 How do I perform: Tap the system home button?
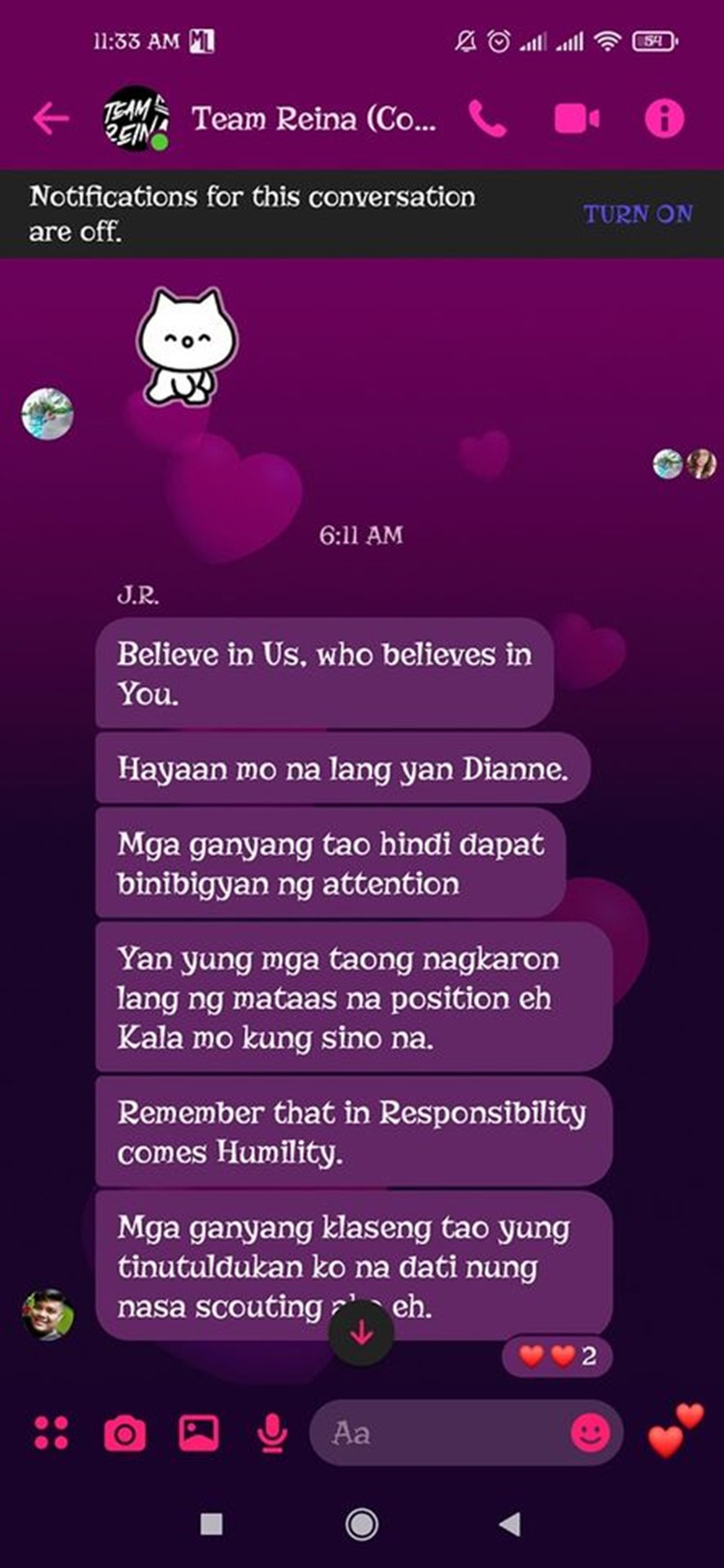(361, 1524)
